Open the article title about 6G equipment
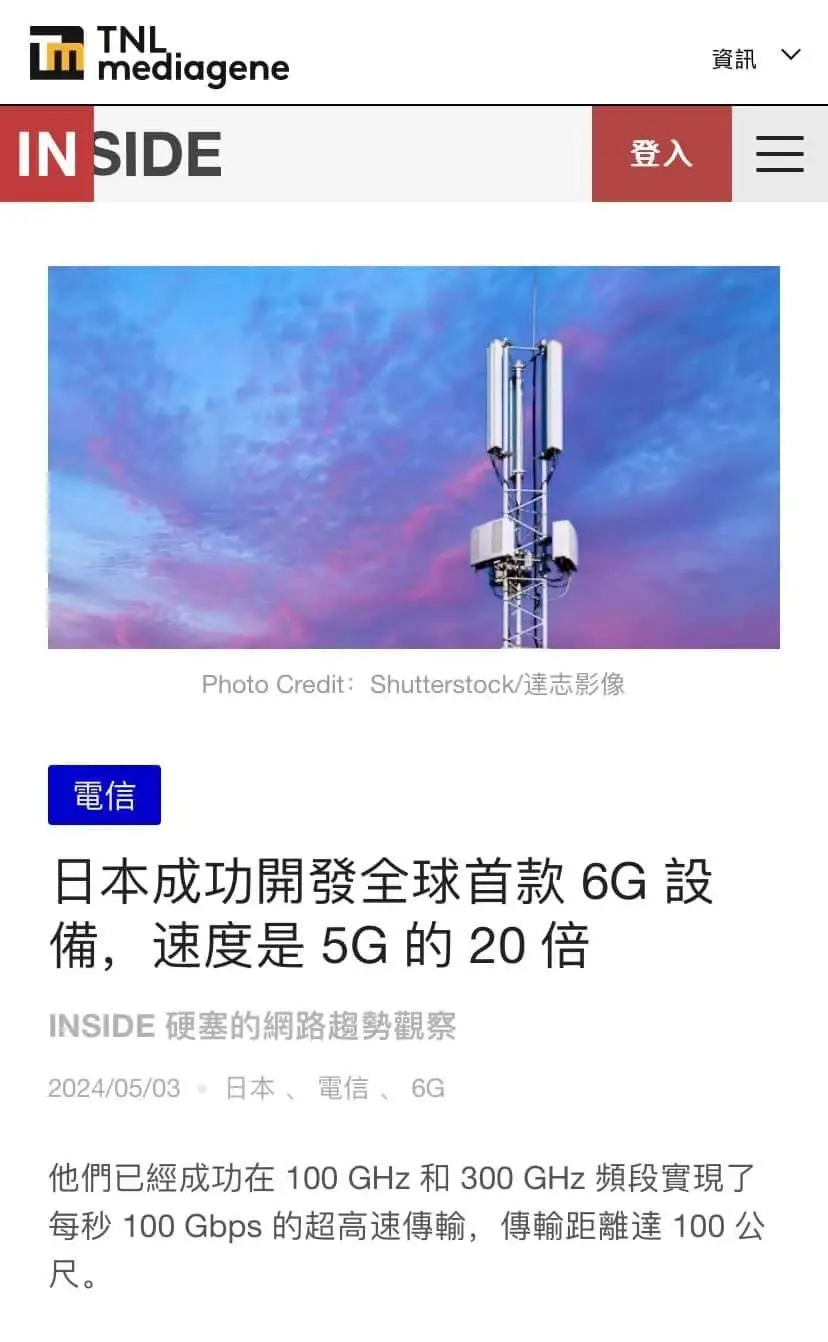 coord(380,910)
